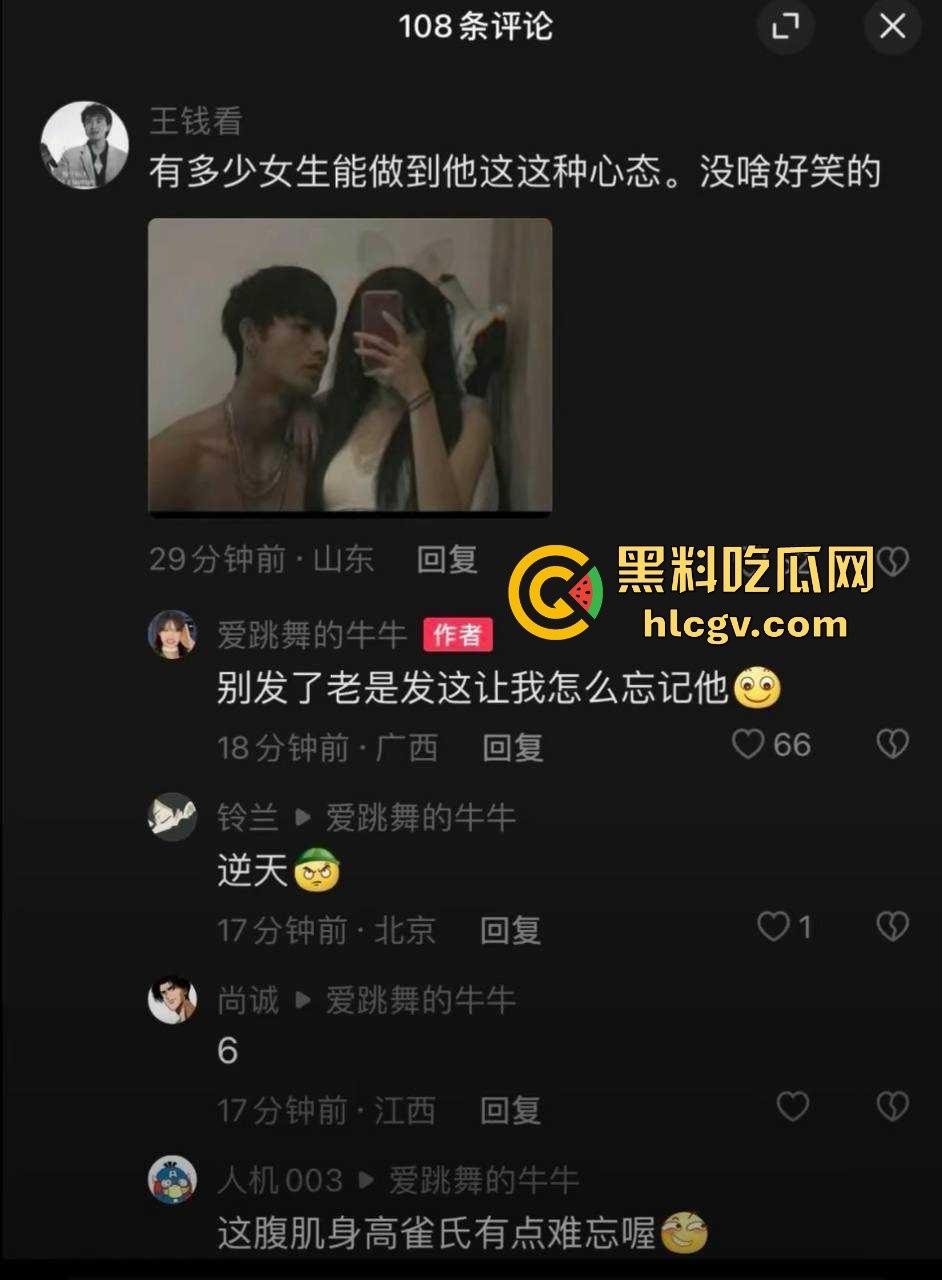Expand comments panel to full screen
Screen dimensions: 942x1280
click(x=785, y=27)
